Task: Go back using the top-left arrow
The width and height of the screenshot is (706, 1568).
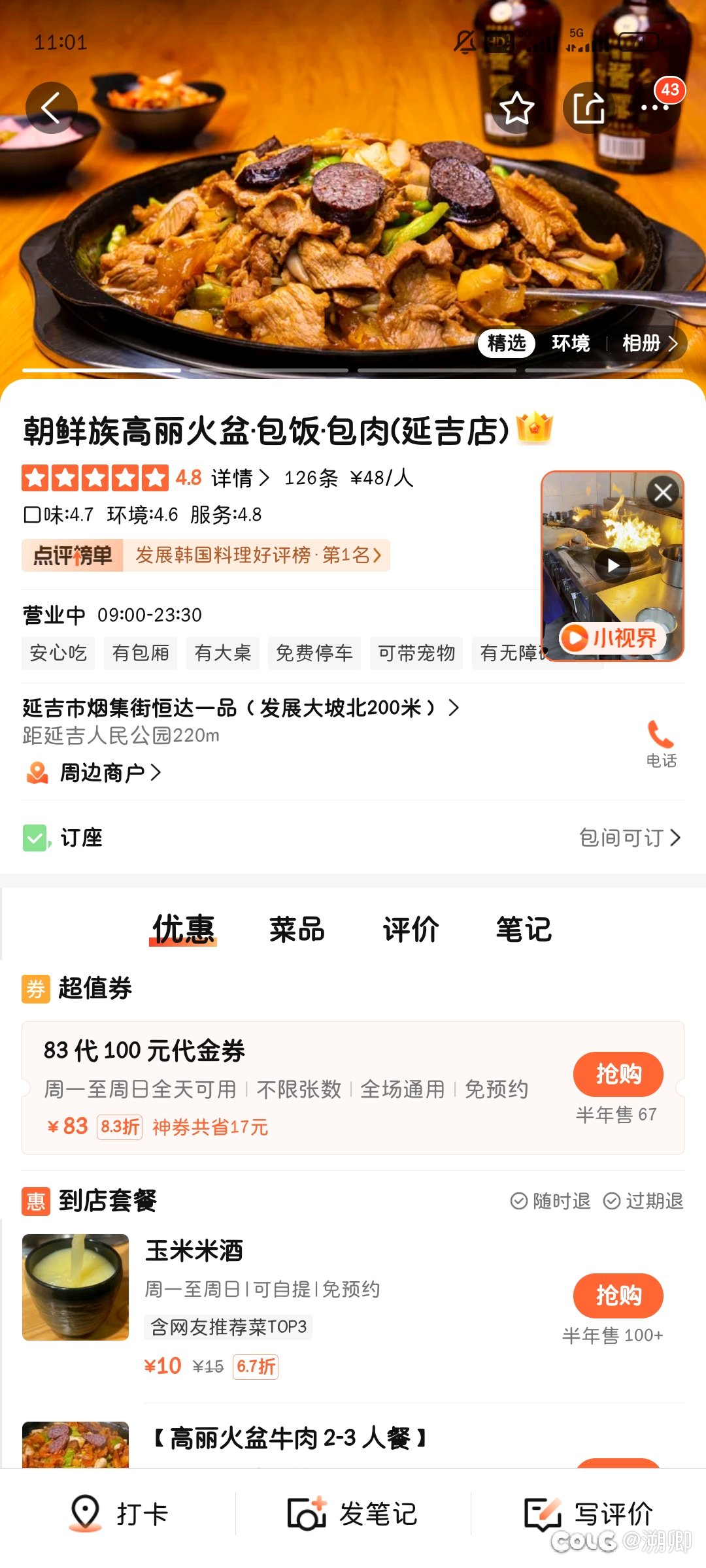Action: click(51, 108)
